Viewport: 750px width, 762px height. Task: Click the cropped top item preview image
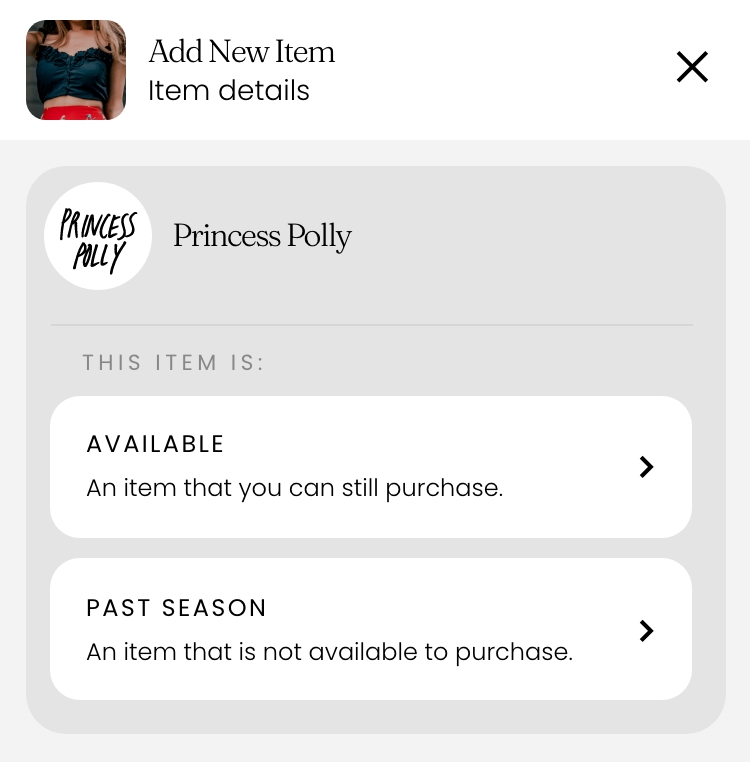pos(76,70)
